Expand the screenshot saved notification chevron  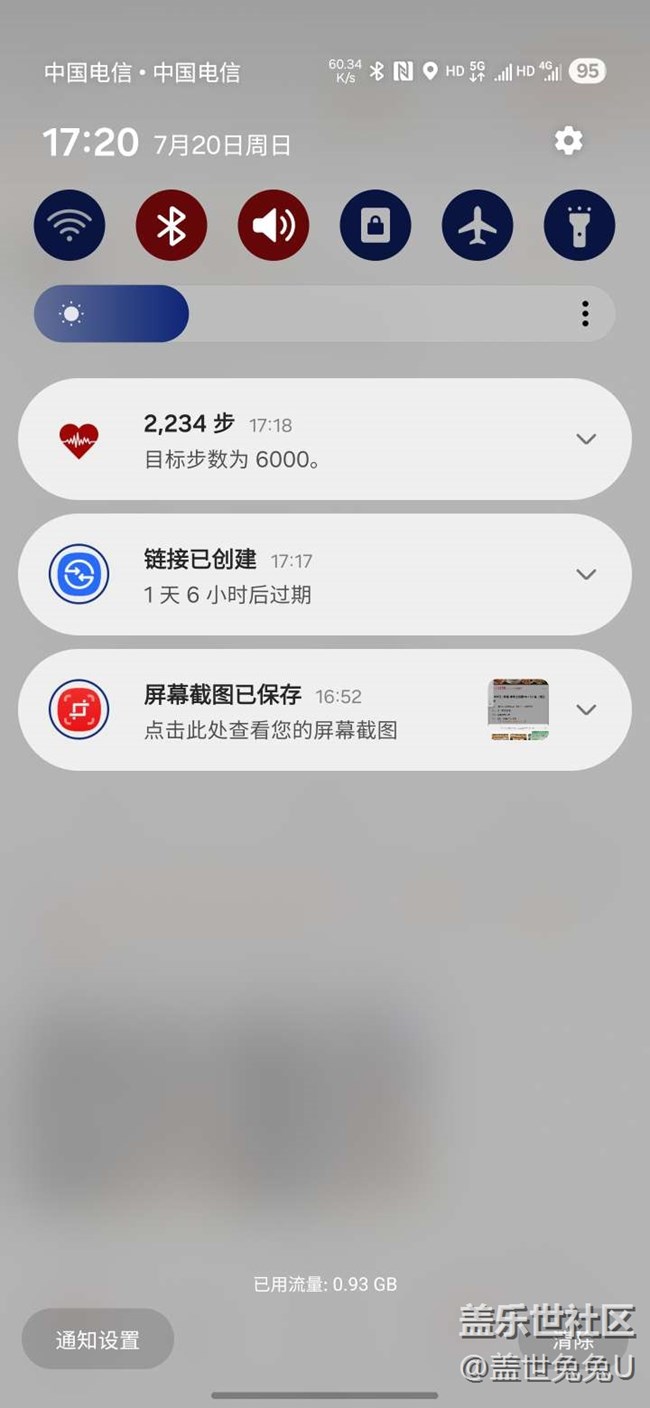(x=586, y=709)
